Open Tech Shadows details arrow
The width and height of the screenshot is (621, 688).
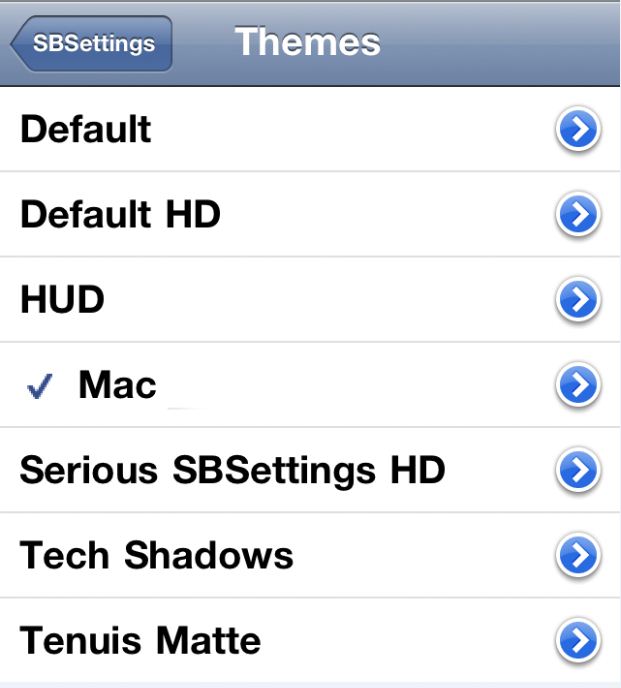click(577, 555)
